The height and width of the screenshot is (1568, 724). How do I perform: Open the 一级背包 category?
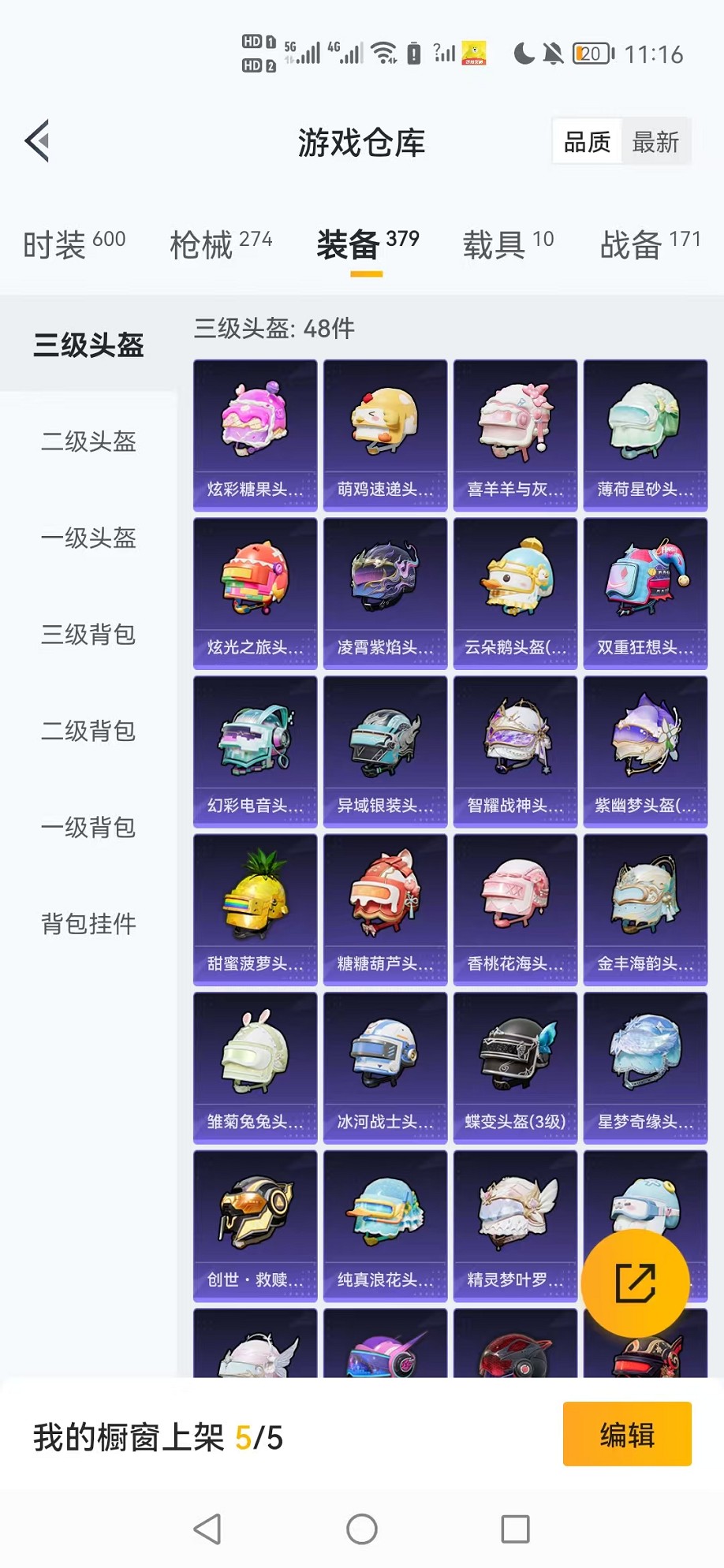coord(88,828)
